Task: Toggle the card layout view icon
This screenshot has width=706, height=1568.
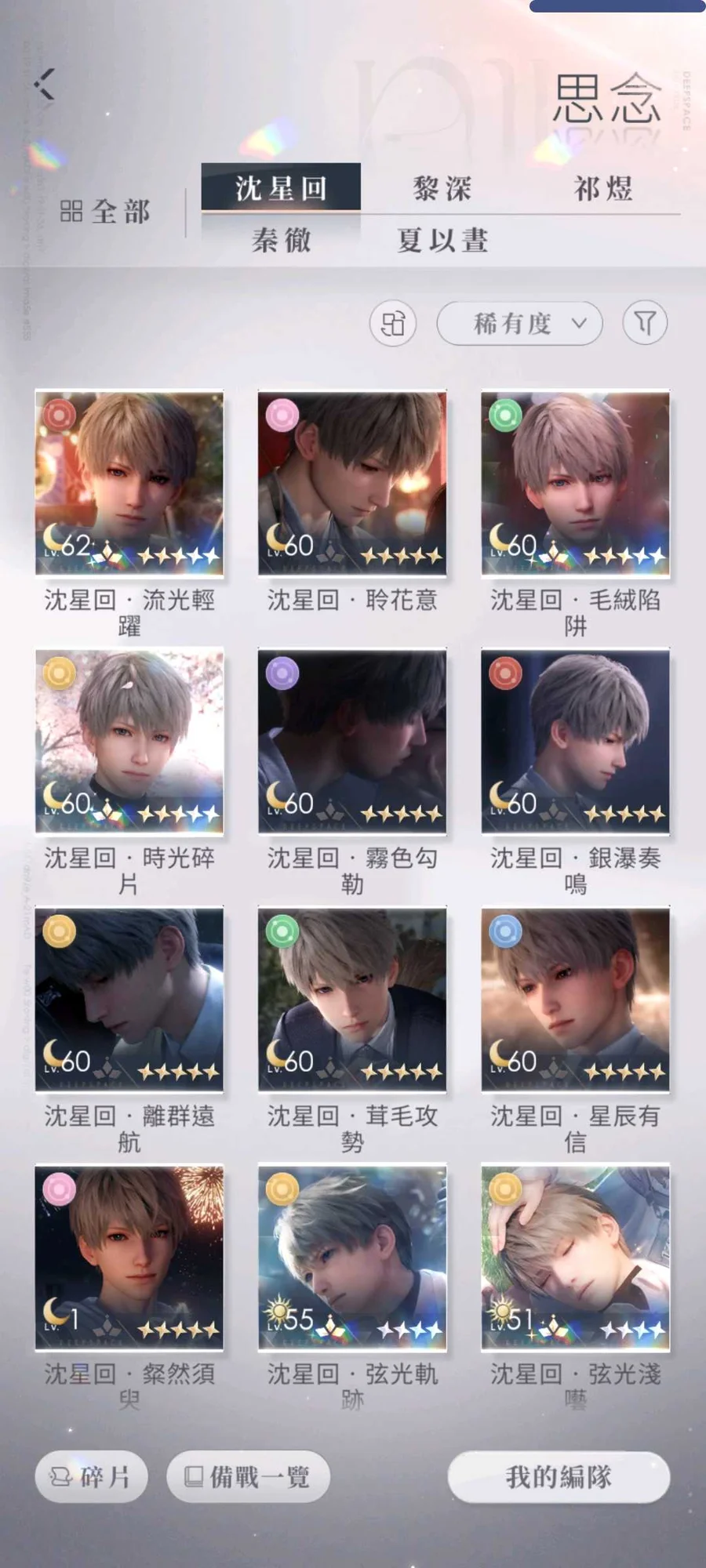Action: click(x=393, y=323)
